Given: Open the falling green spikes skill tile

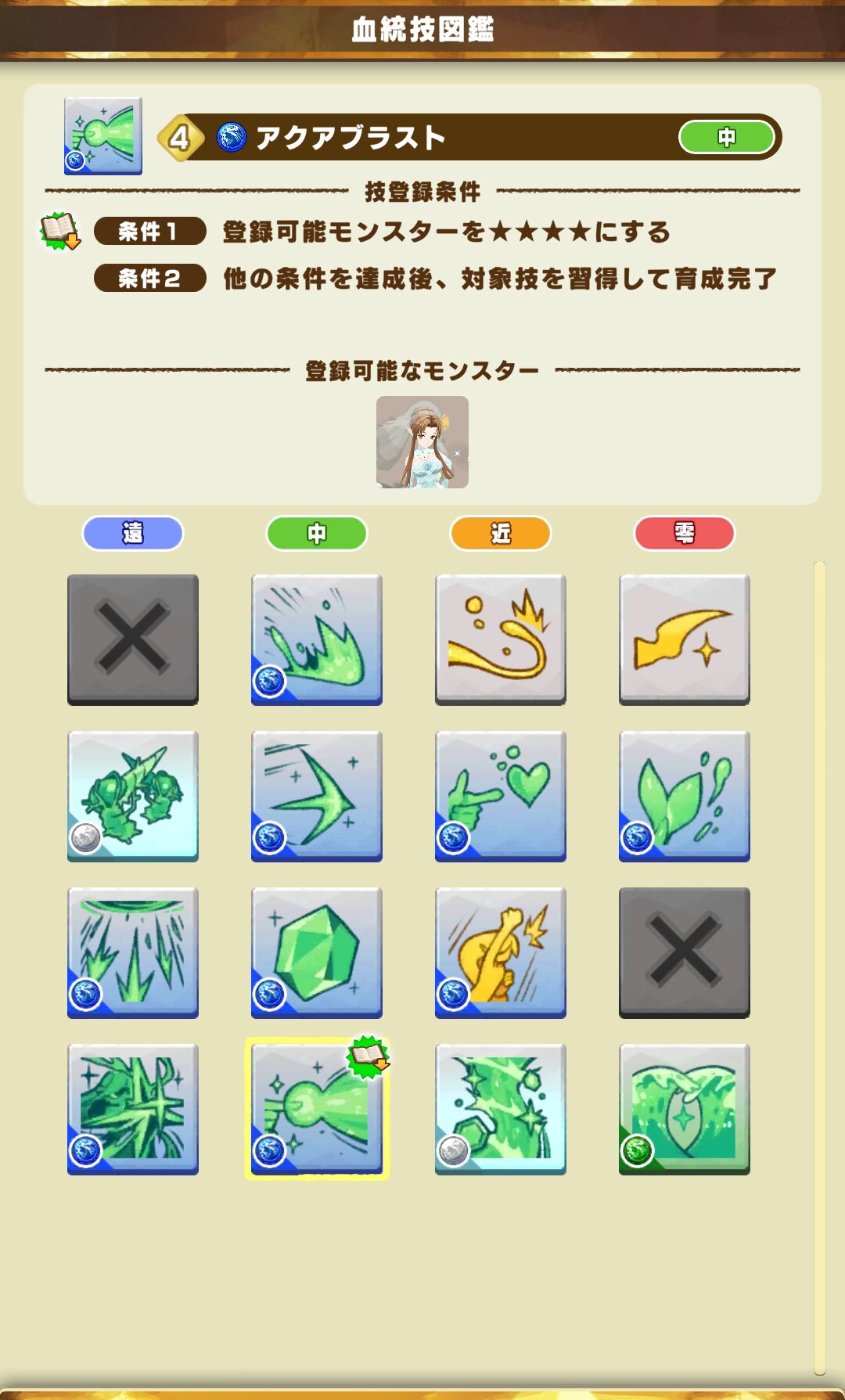Looking at the screenshot, I should [133, 952].
